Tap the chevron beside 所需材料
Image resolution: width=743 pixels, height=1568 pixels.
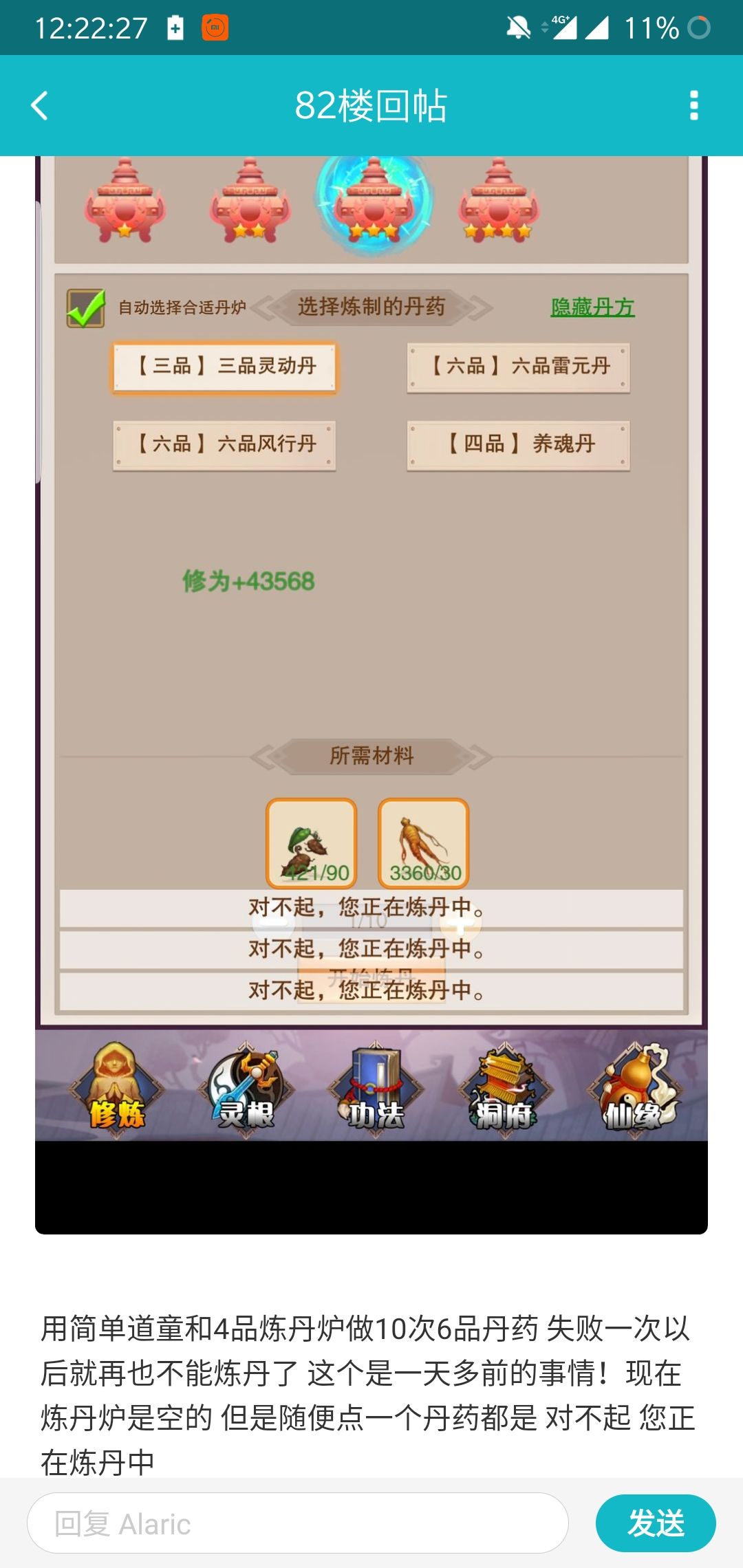[267, 756]
